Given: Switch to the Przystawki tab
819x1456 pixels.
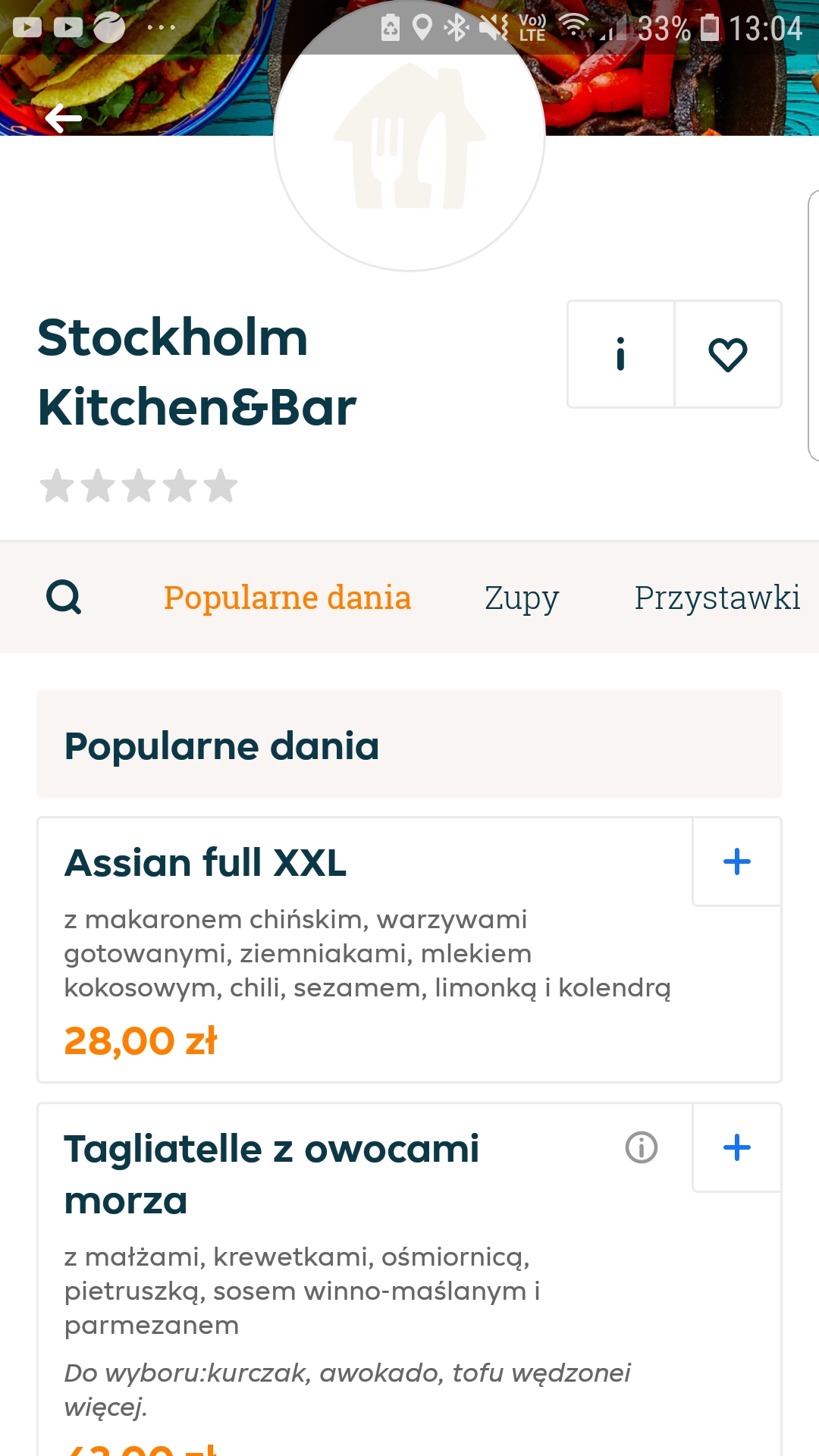Looking at the screenshot, I should (x=717, y=598).
